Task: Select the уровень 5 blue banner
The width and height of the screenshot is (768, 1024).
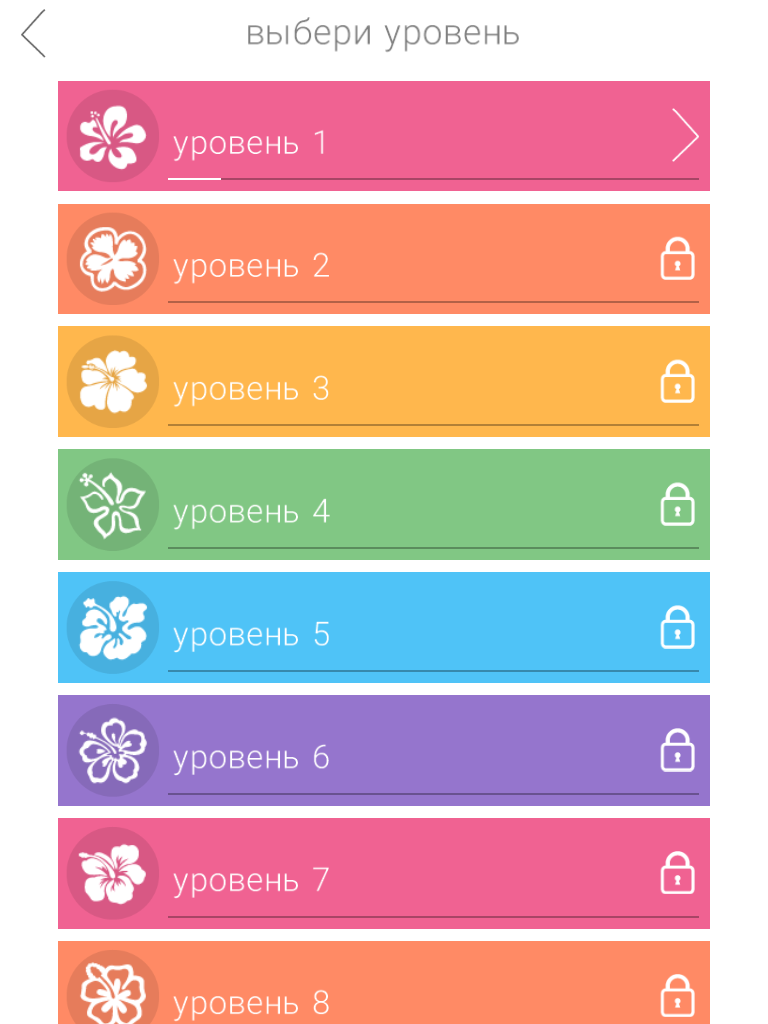Action: click(x=400, y=627)
